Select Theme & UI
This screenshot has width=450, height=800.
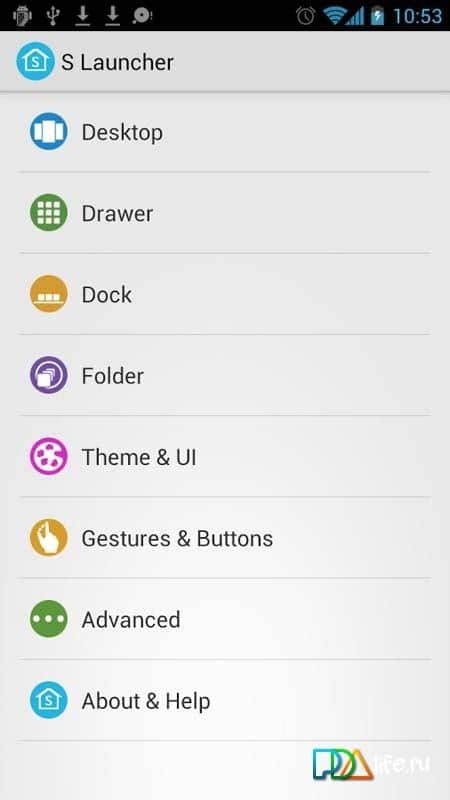pos(225,456)
